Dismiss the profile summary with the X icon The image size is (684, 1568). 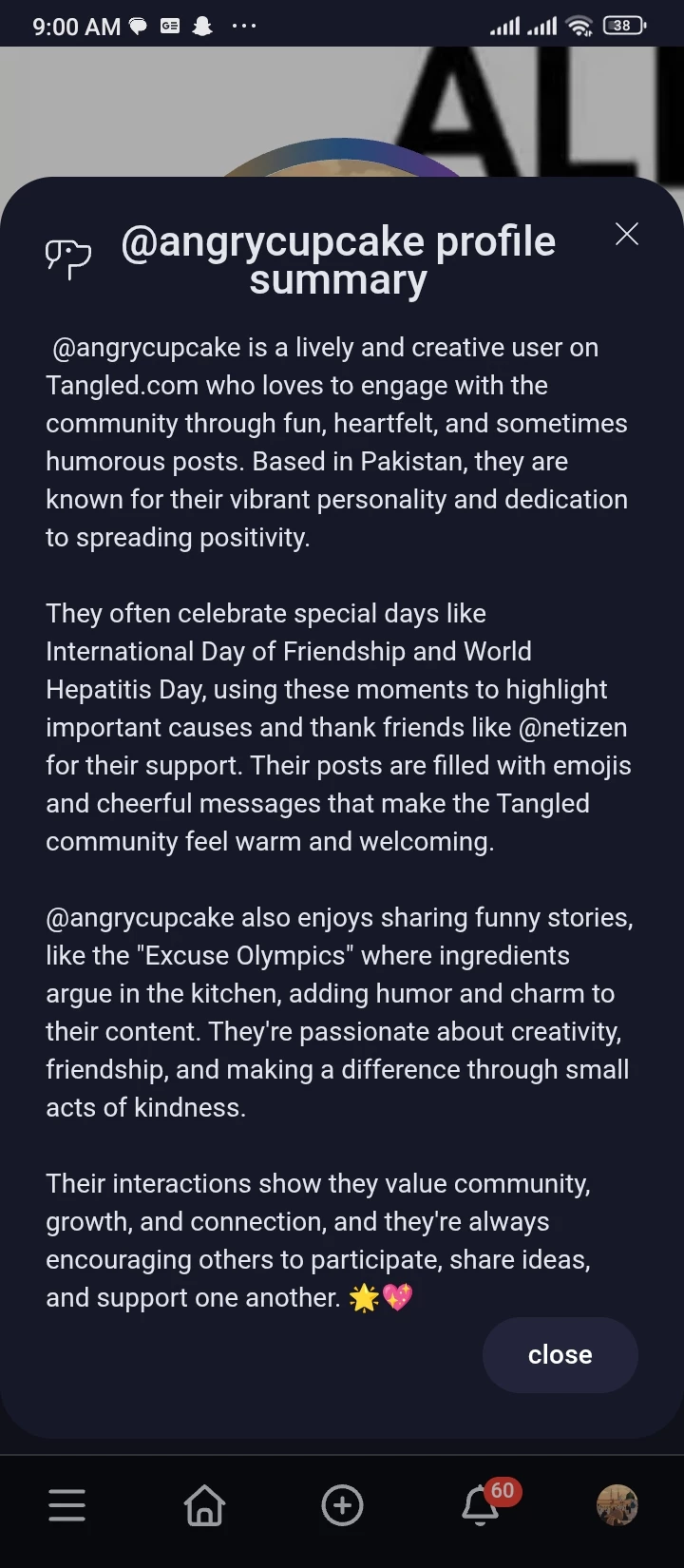(626, 234)
